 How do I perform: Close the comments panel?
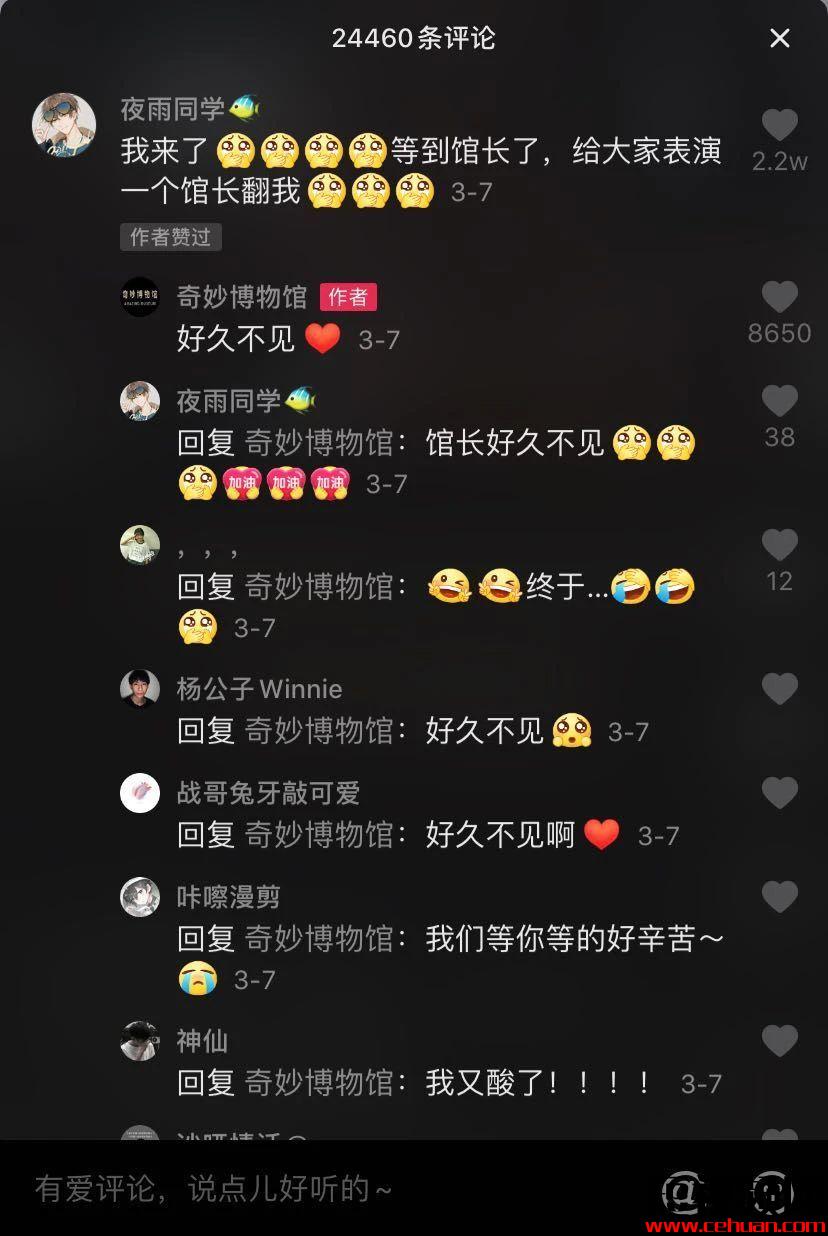[x=779, y=38]
